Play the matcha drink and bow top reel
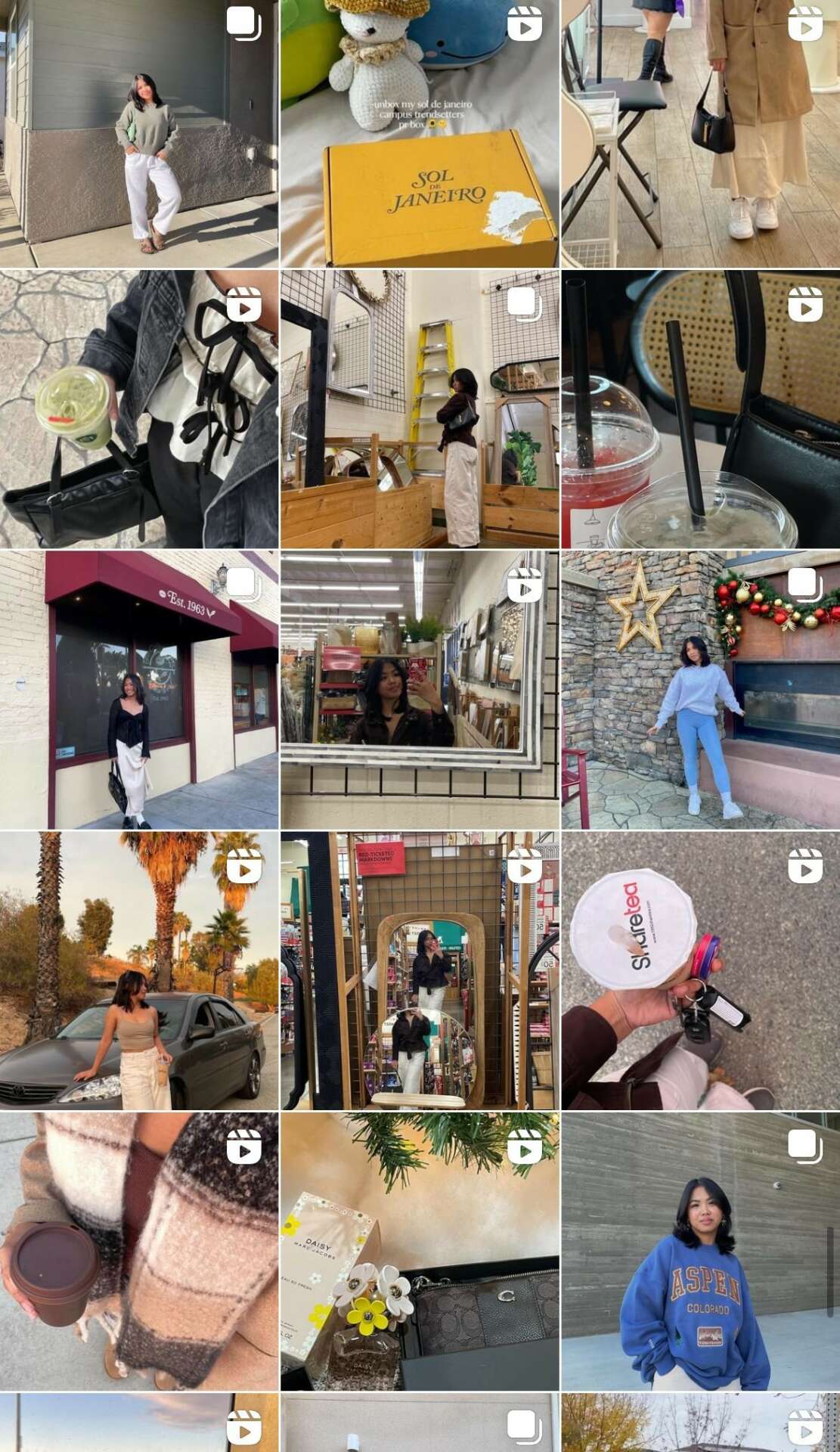840x1452 pixels. (x=139, y=409)
